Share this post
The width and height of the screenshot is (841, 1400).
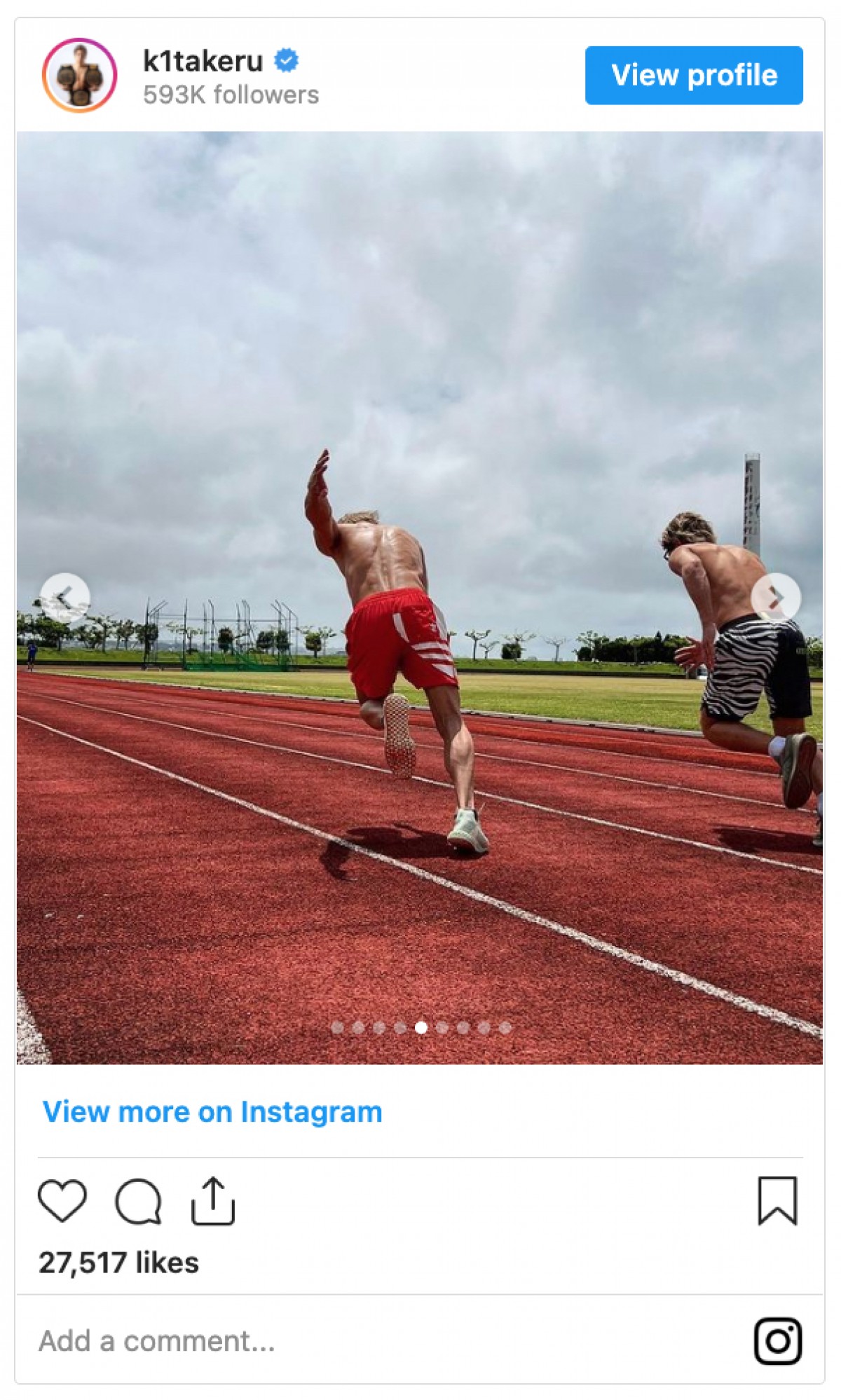pyautogui.click(x=213, y=1201)
